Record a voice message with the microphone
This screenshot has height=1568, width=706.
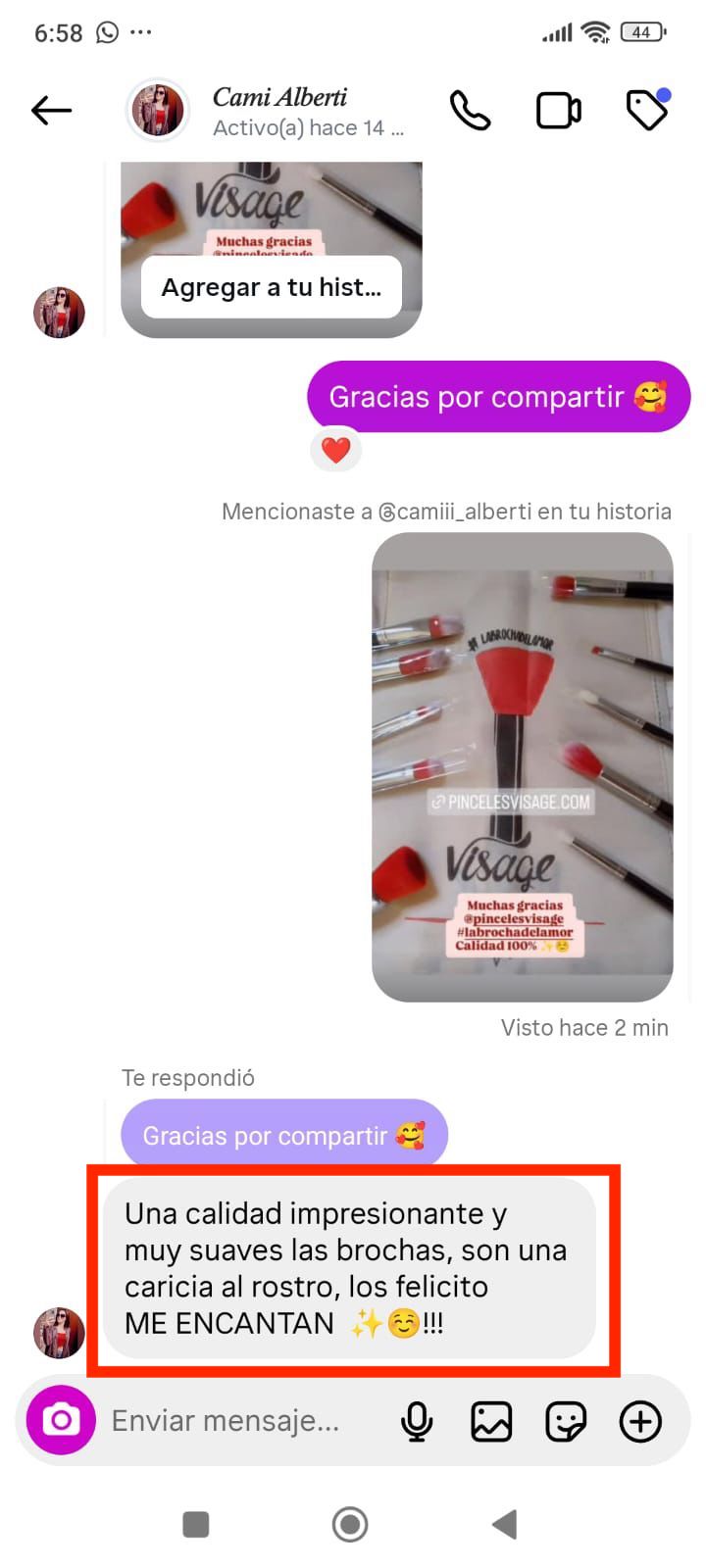(x=417, y=1421)
